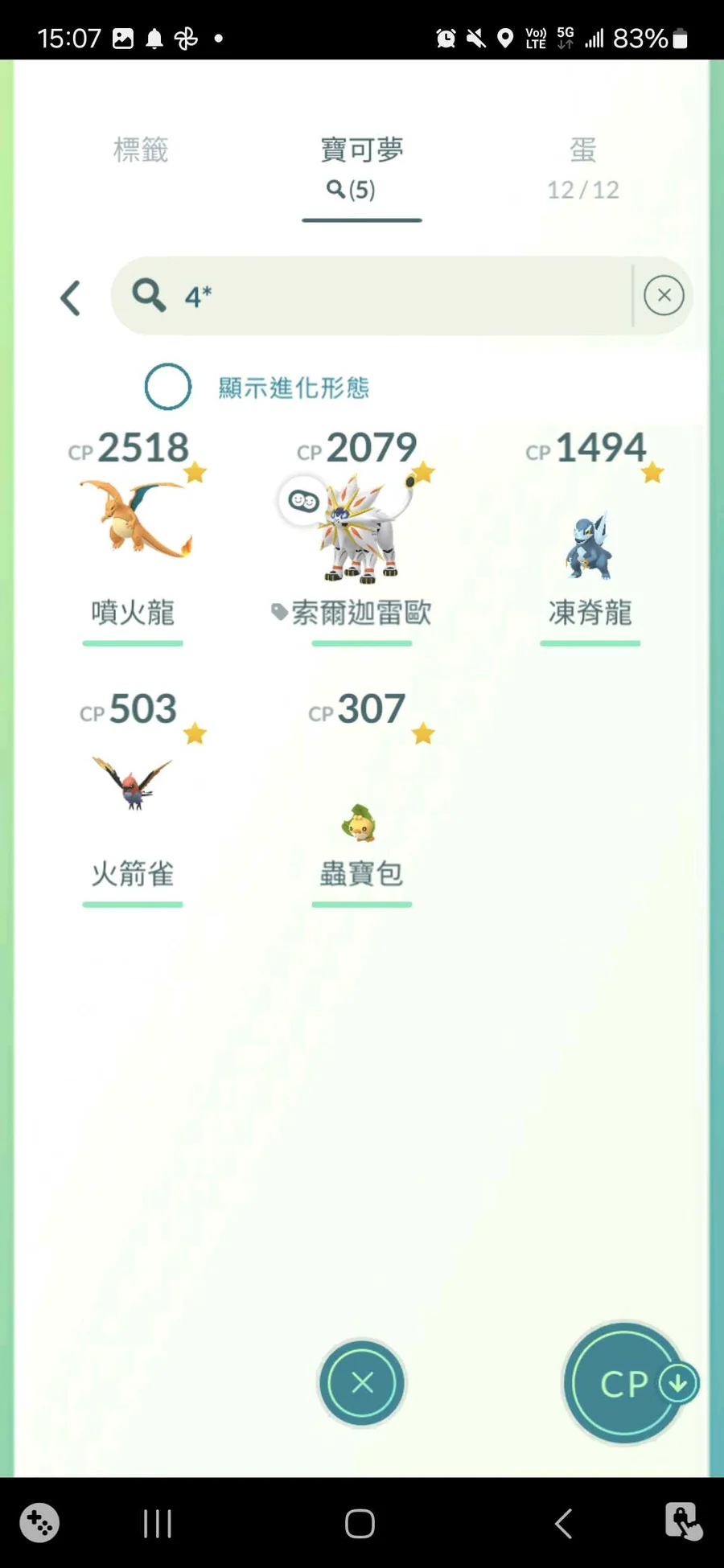Open the 火箭雀 CP 503 entry

coord(133,784)
